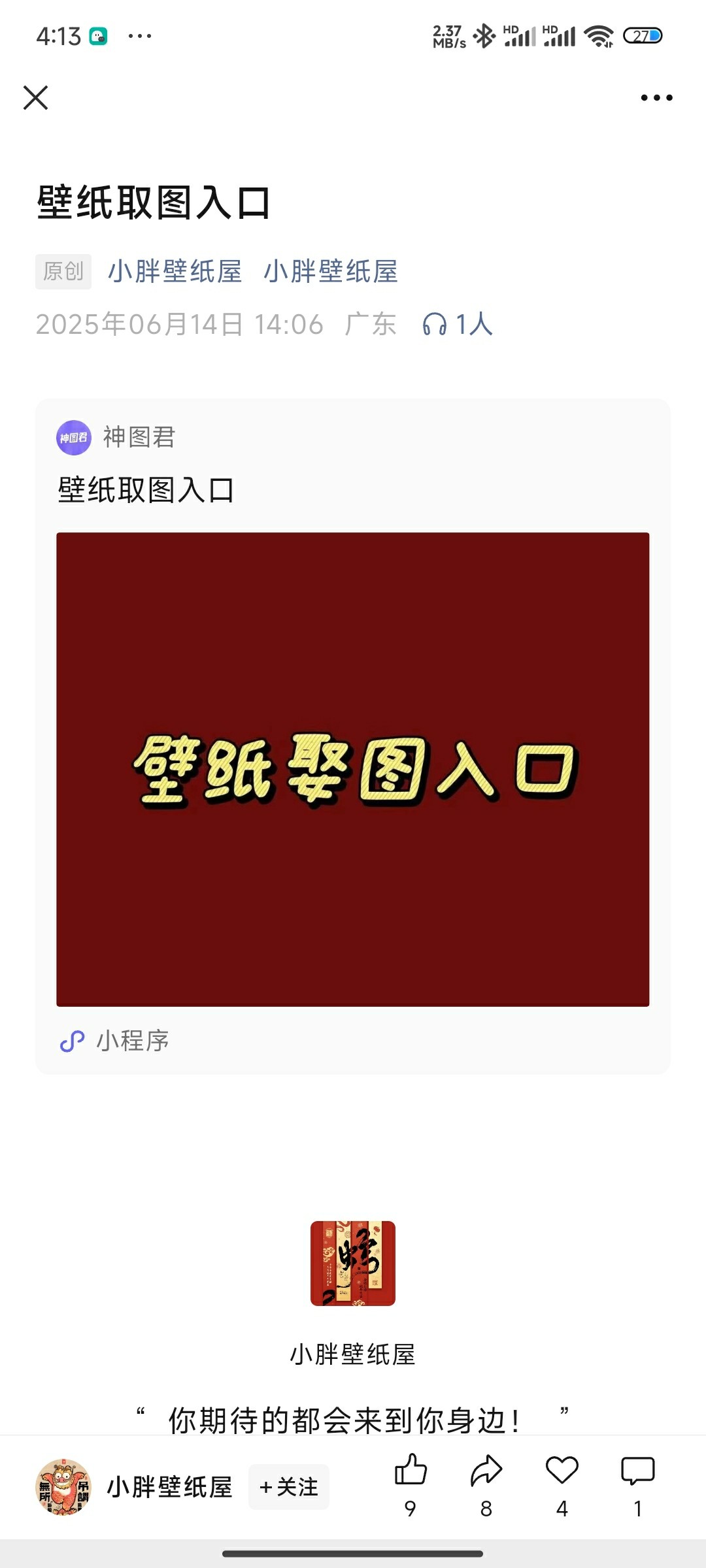Open the first 小胖壁纸屋 author link

(175, 272)
